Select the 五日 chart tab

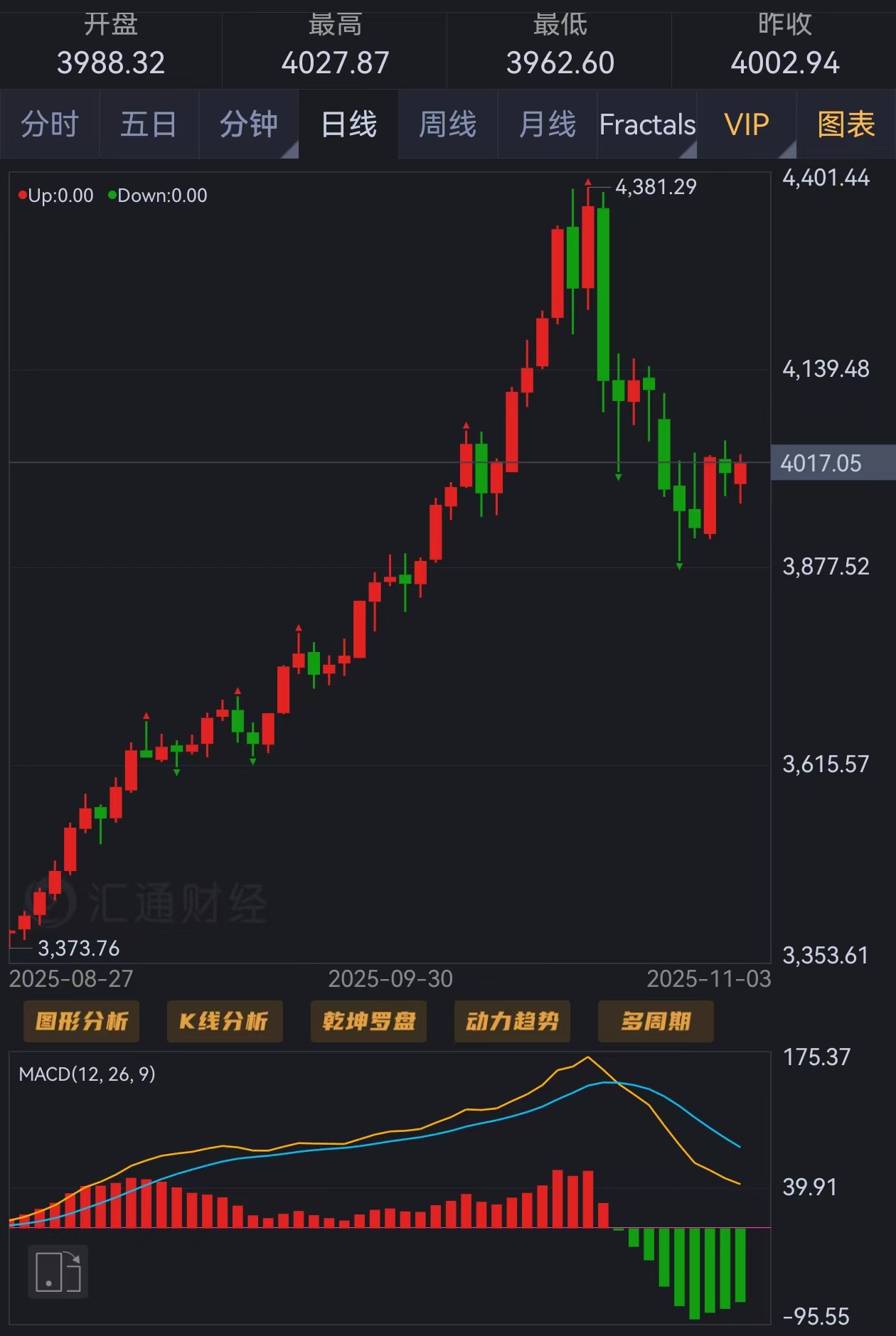coord(149,124)
